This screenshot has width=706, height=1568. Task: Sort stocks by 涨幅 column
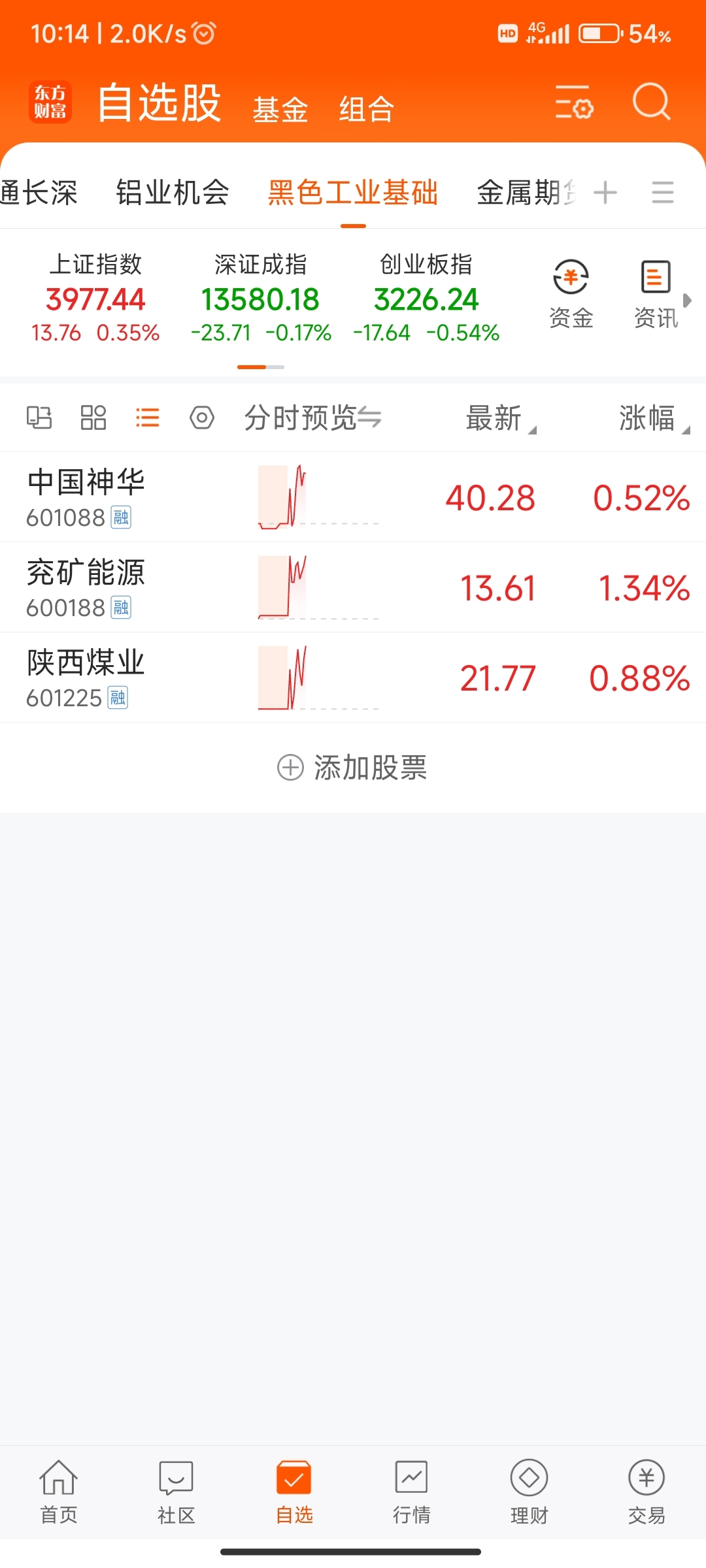pos(654,418)
